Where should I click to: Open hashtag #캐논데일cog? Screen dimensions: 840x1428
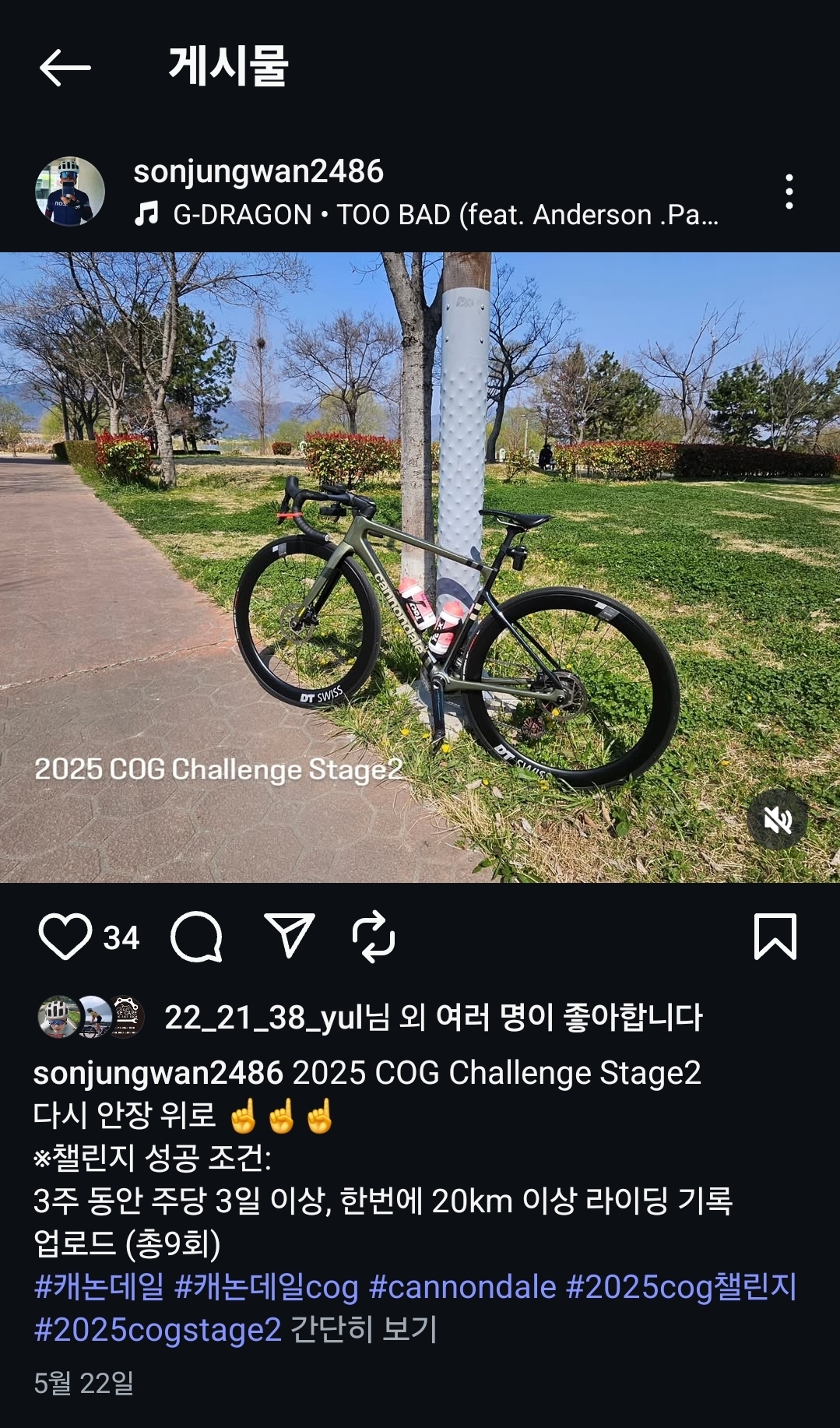tap(266, 1287)
